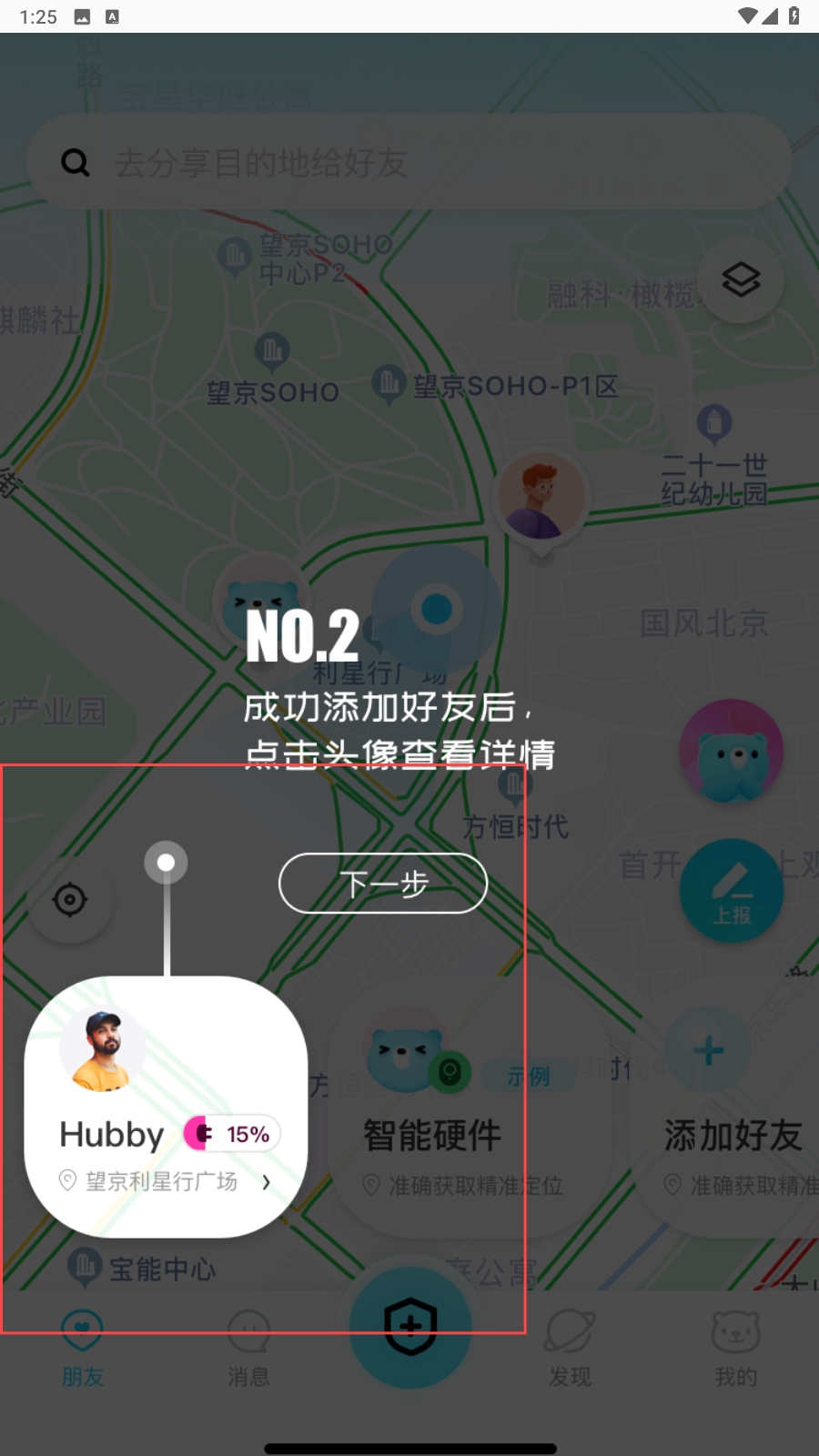The width and height of the screenshot is (819, 1456).
Task: Tap the blue bear avatar button
Action: [x=732, y=752]
